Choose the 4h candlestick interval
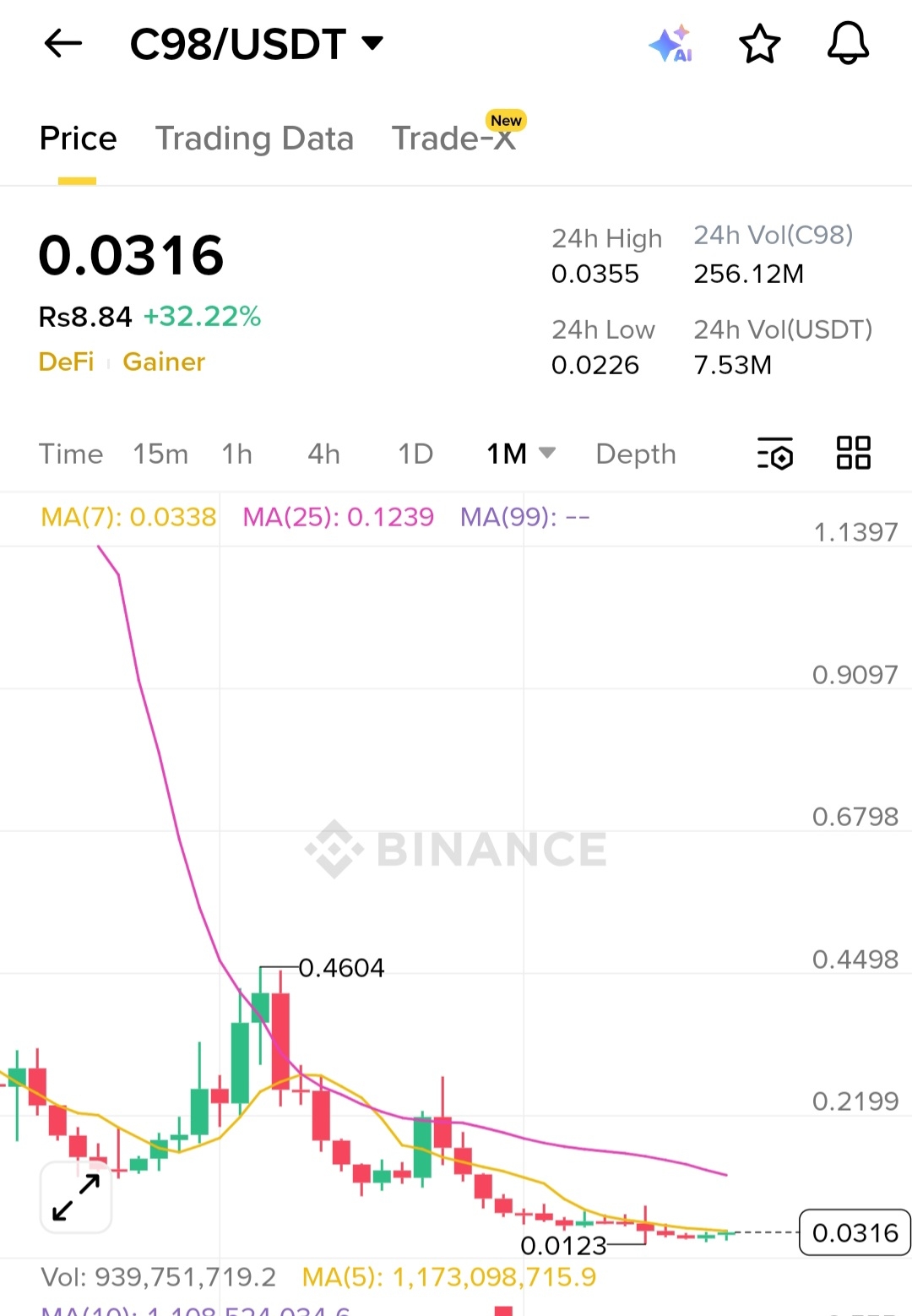 pyautogui.click(x=323, y=454)
